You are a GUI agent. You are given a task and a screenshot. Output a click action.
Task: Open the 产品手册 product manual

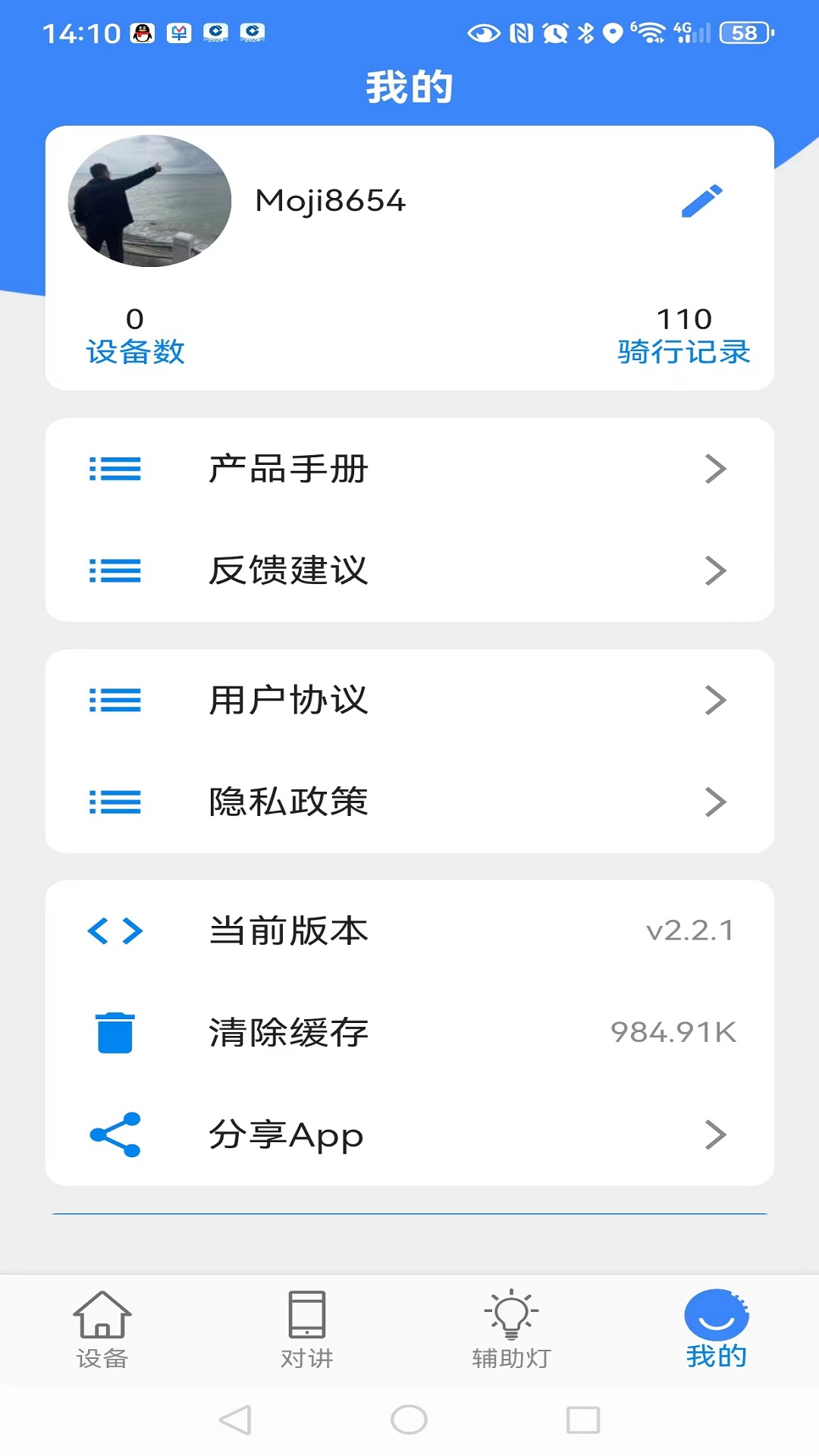coord(409,469)
